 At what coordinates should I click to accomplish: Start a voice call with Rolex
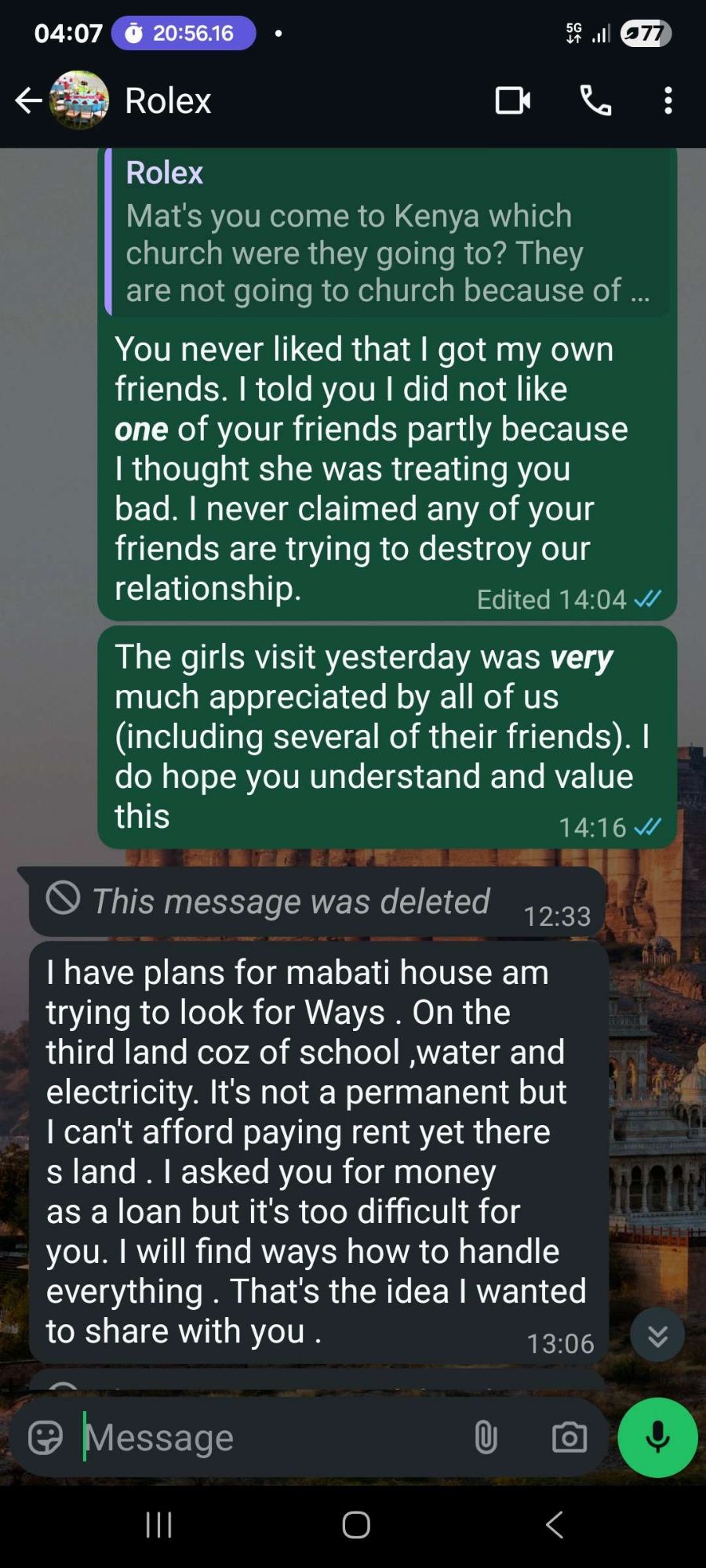point(595,100)
